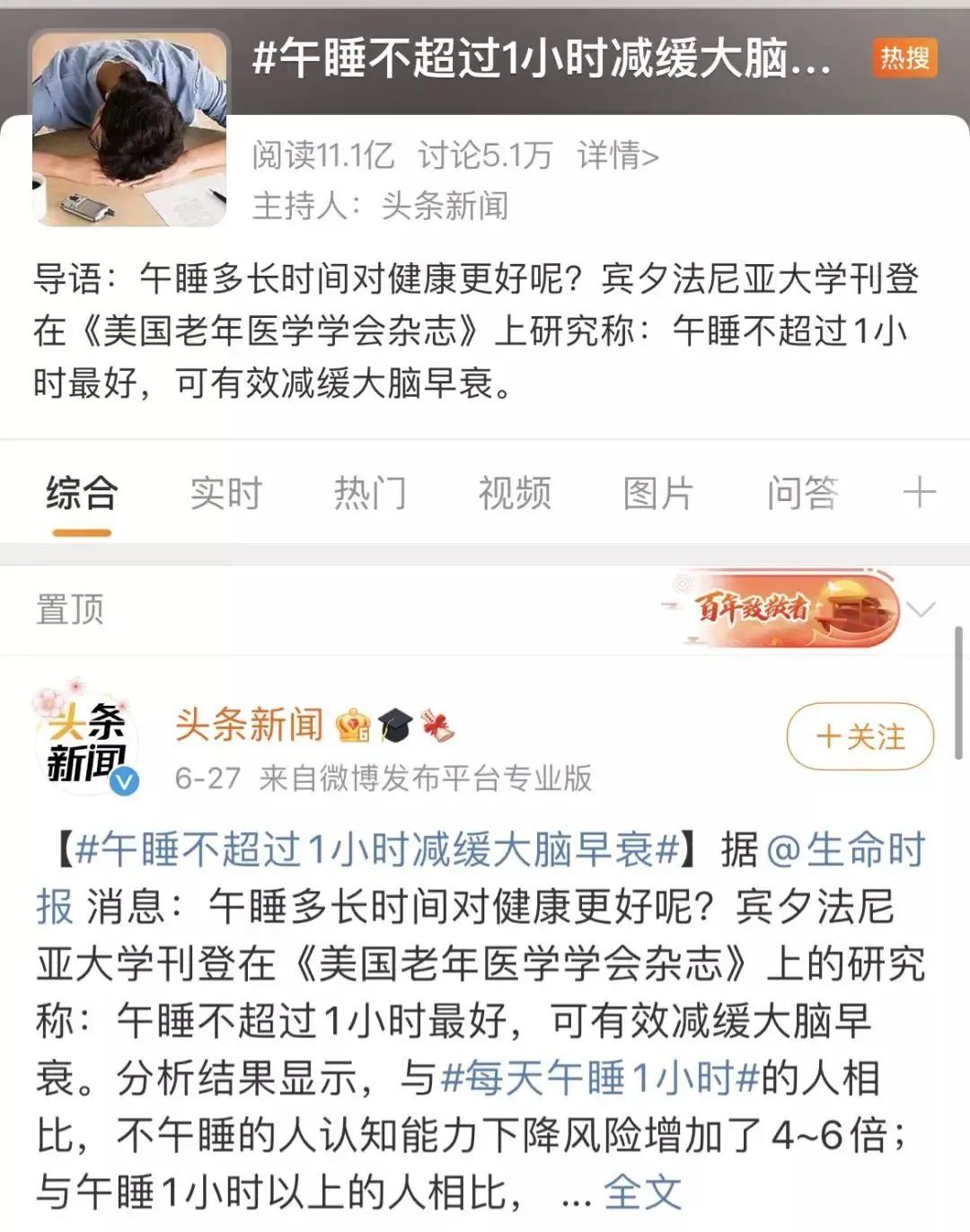Open the @生命时报 mention

point(481,876)
